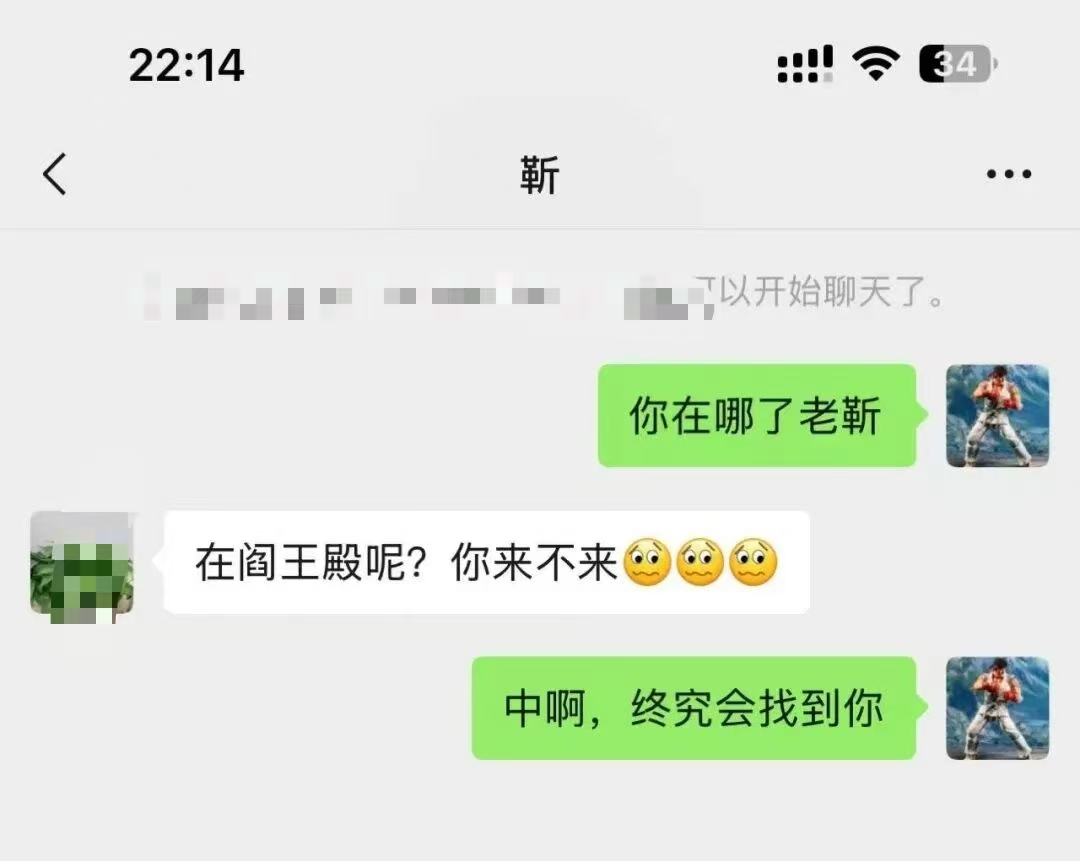Open the contact's pixelated plant avatar
The height and width of the screenshot is (861, 1080).
point(82,562)
